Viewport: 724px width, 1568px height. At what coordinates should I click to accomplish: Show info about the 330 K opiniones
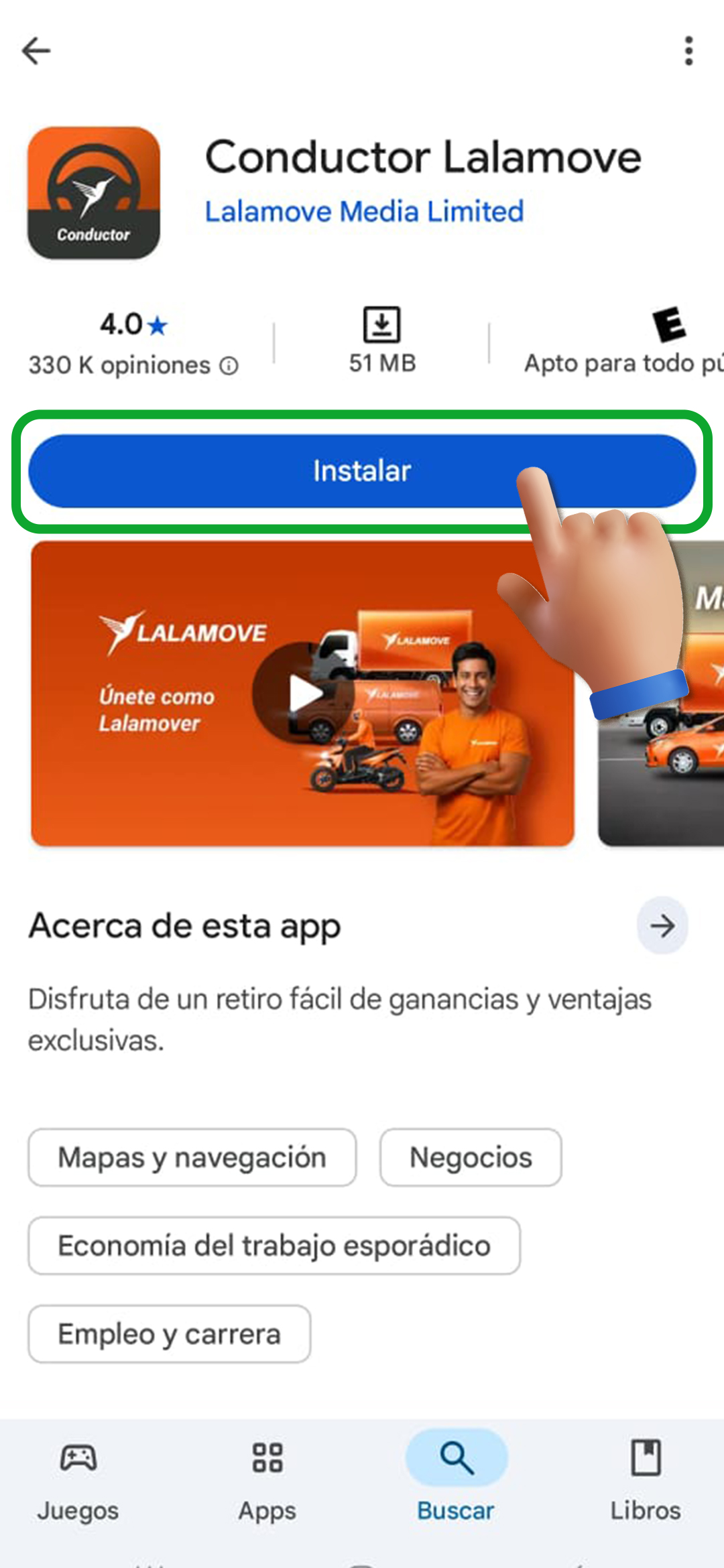(x=229, y=366)
